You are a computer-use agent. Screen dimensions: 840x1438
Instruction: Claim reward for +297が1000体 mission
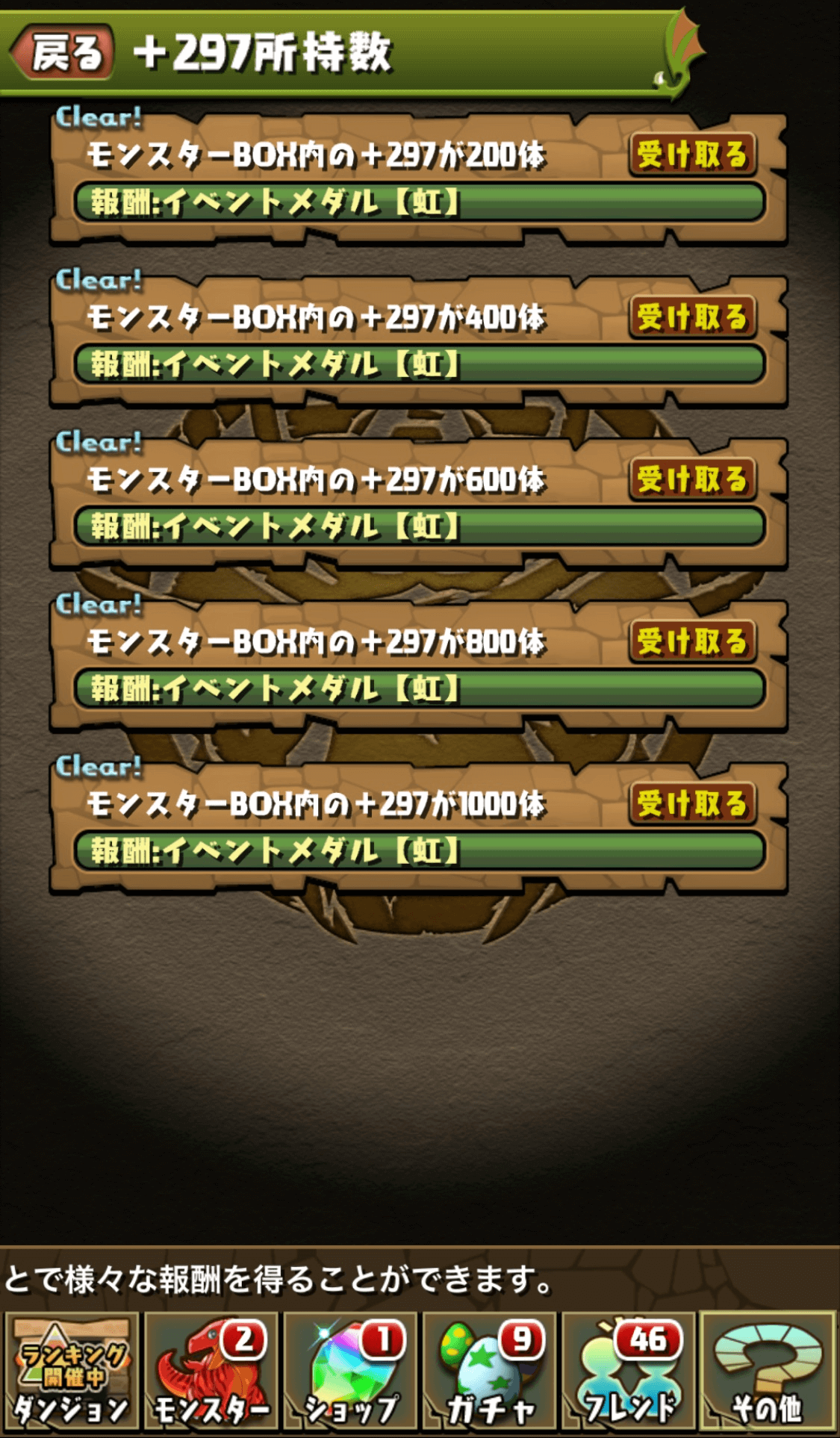click(x=692, y=803)
